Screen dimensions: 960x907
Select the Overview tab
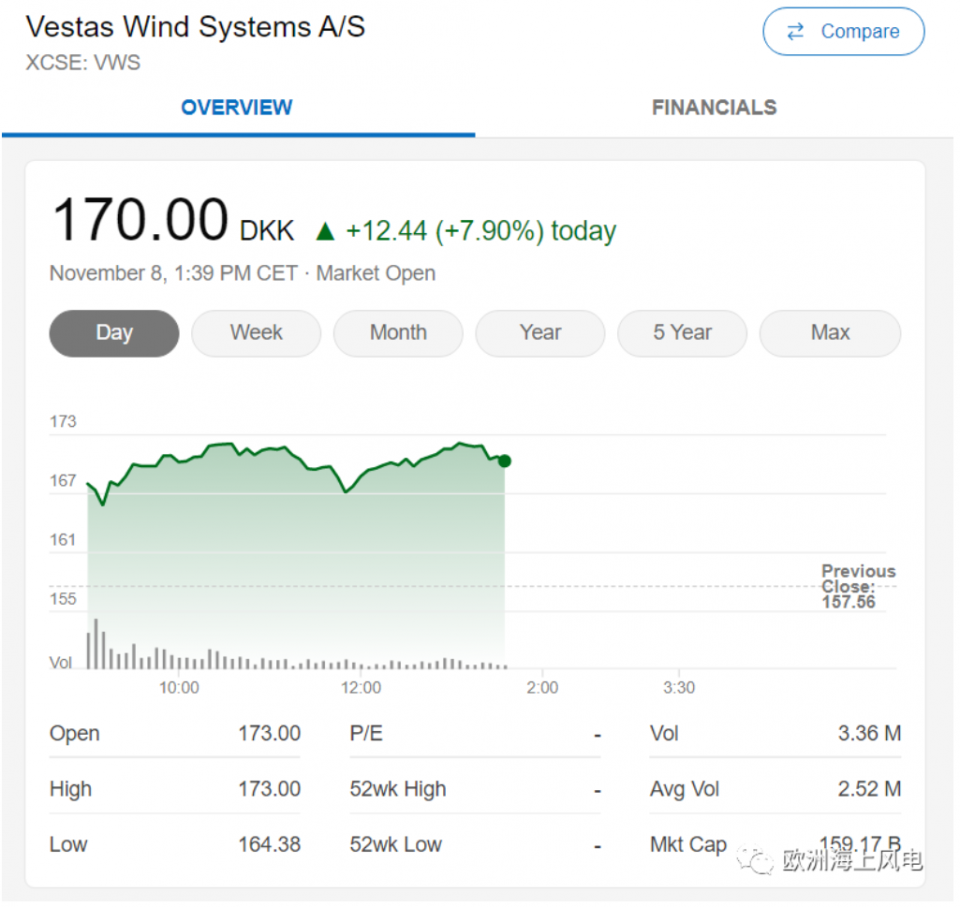(237, 107)
